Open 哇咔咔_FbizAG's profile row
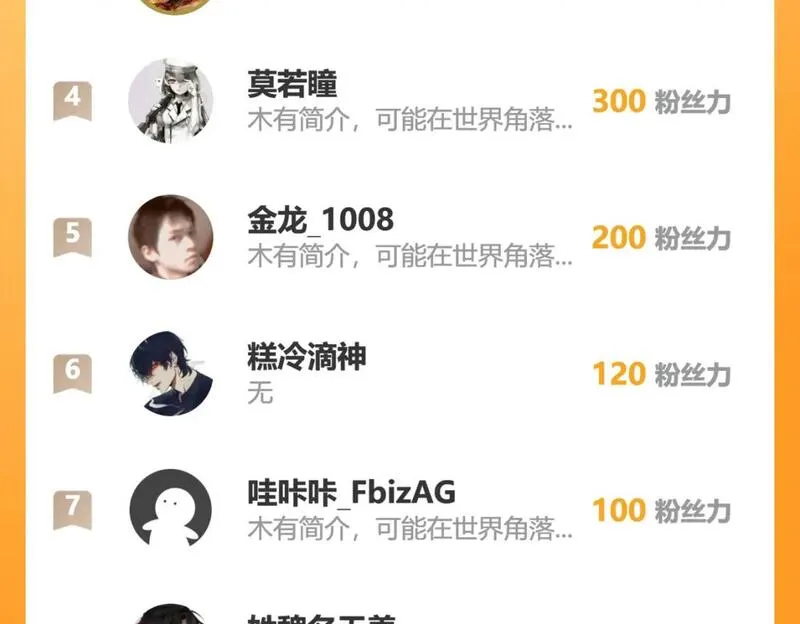 (400, 509)
